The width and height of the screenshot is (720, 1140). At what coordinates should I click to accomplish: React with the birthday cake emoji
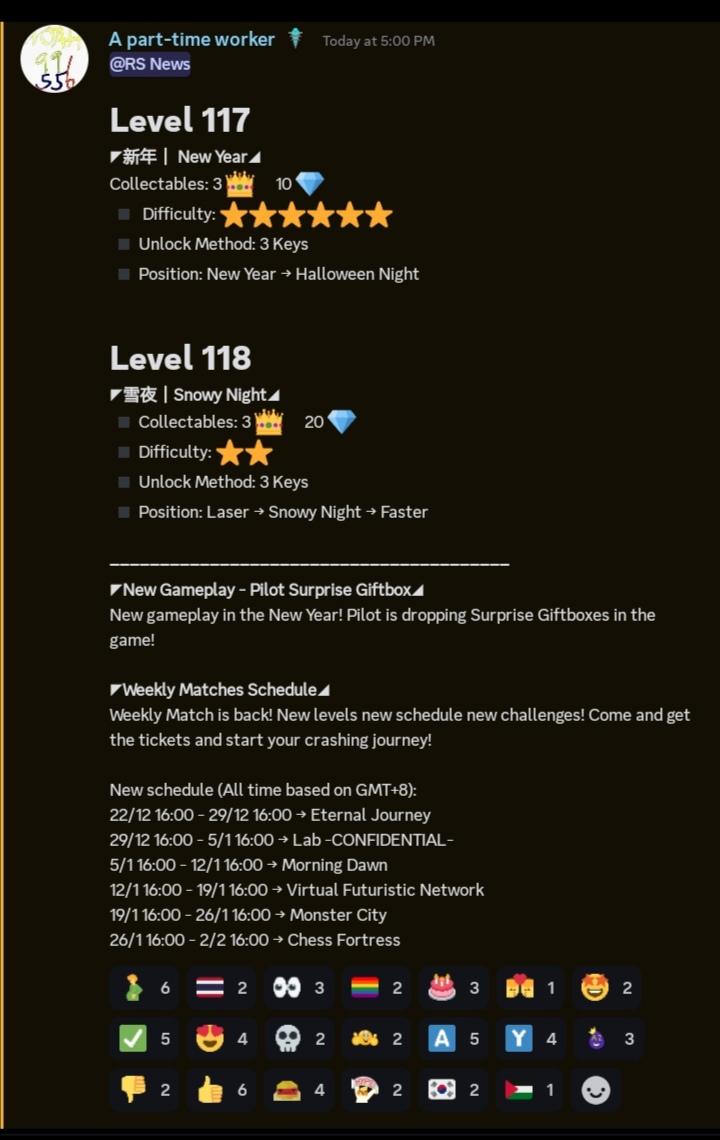tap(452, 988)
